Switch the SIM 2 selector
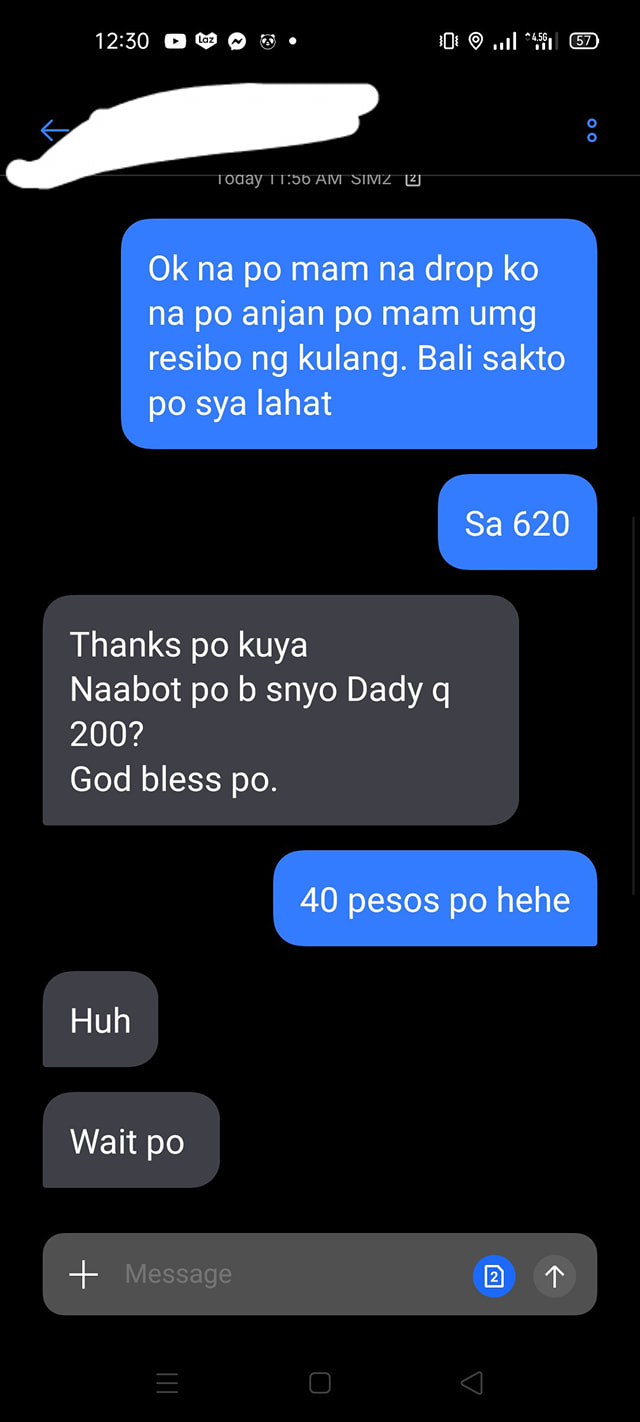640x1422 pixels. 493,1275
